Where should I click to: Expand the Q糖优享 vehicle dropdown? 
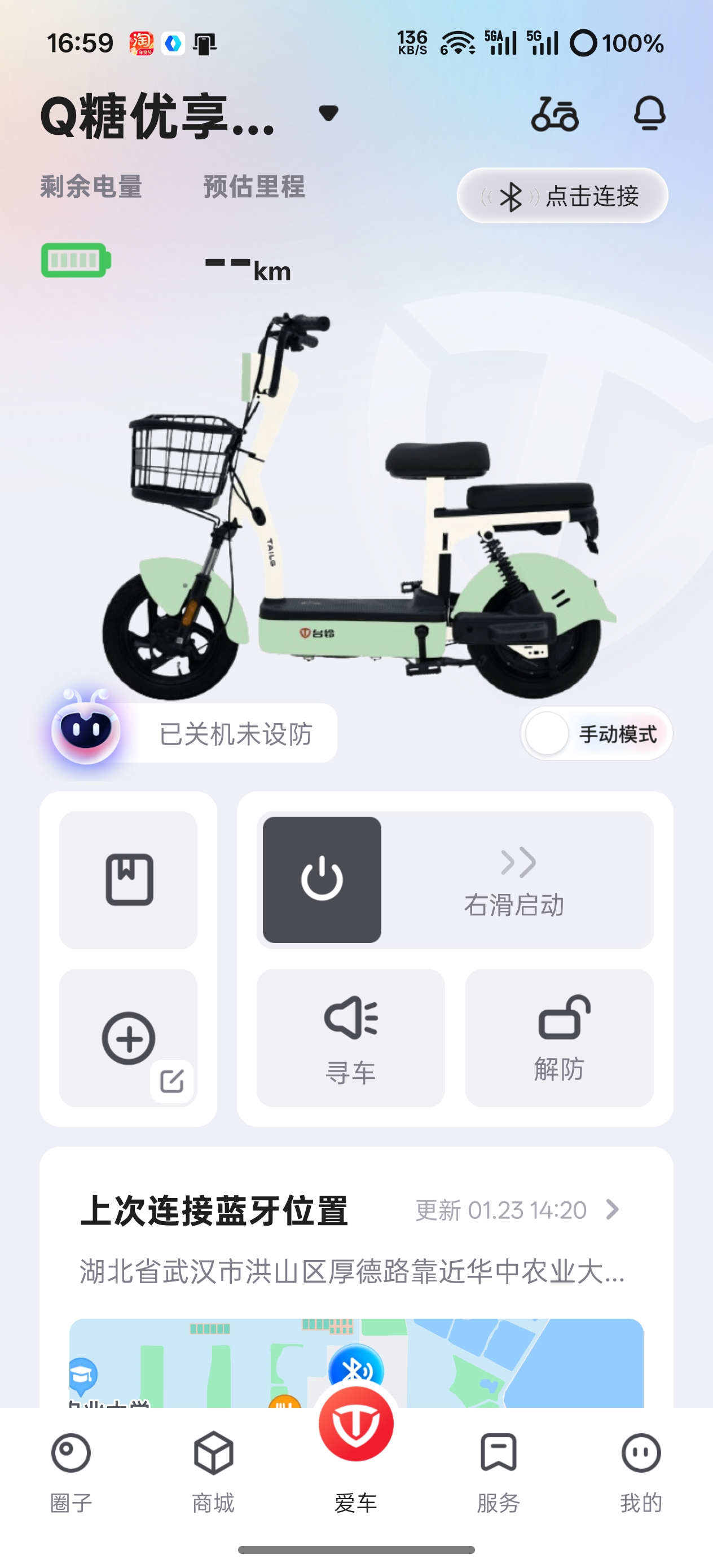328,113
